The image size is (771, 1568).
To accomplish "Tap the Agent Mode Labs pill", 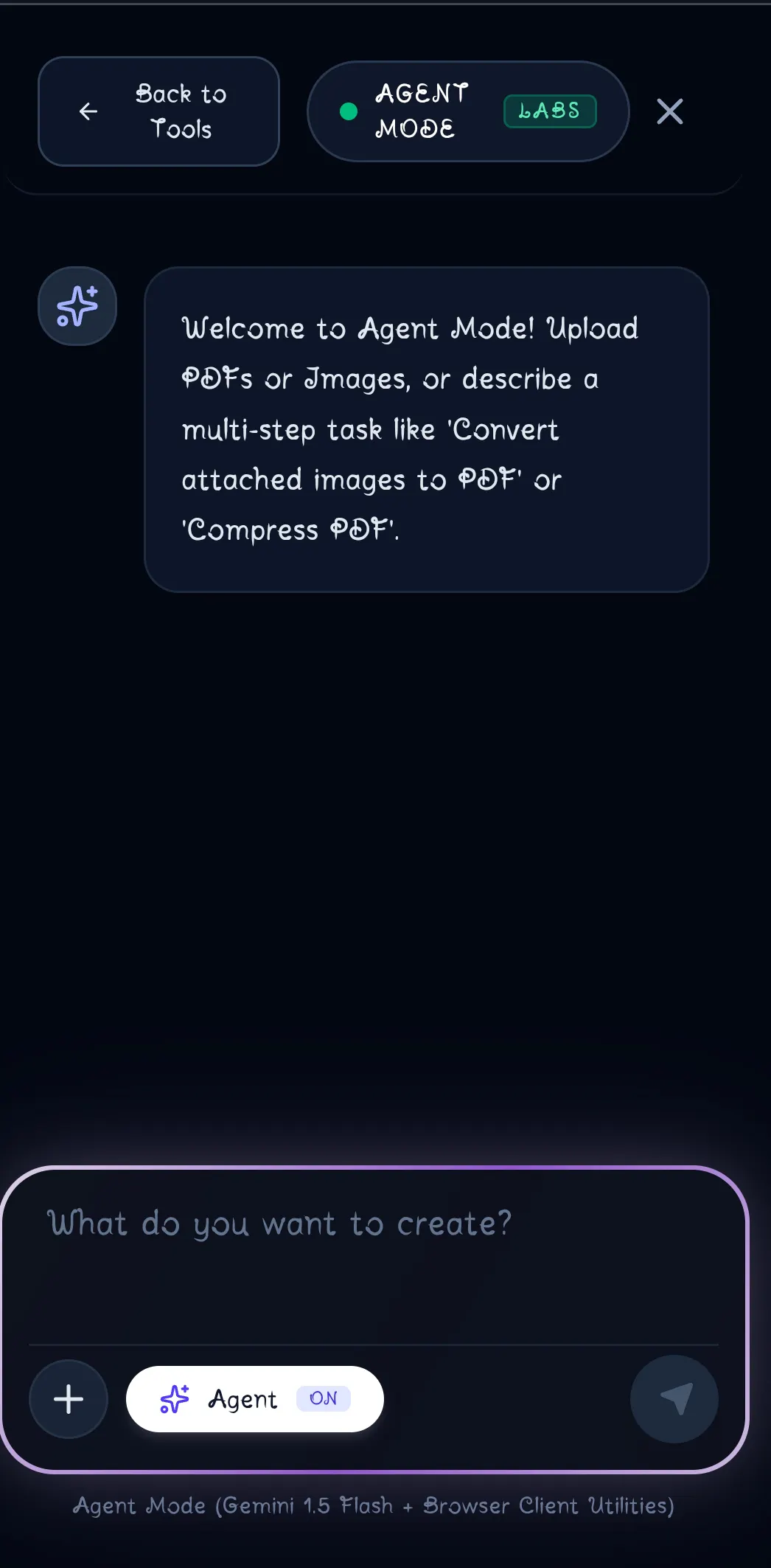I will pos(468,111).
